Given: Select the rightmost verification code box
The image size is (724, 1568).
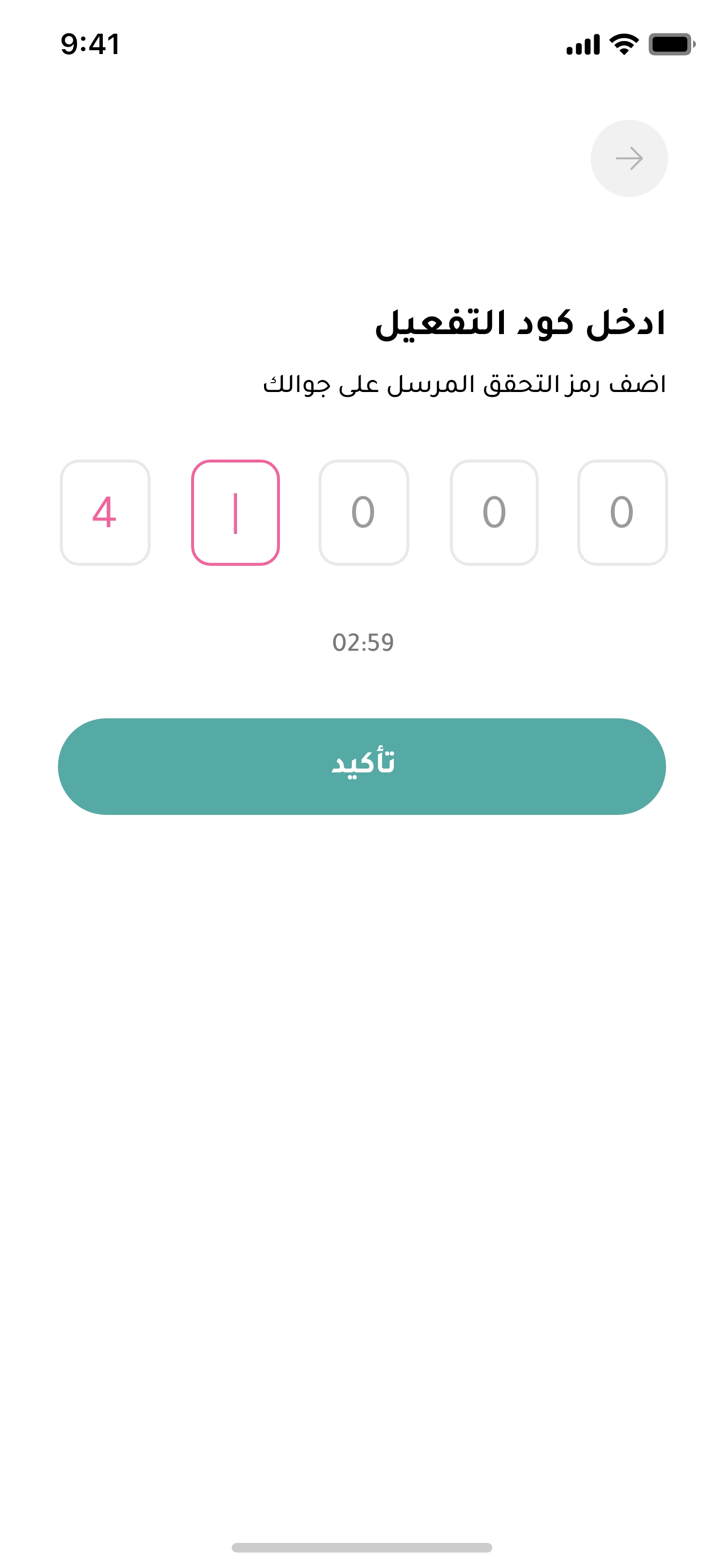Looking at the screenshot, I should (x=622, y=512).
